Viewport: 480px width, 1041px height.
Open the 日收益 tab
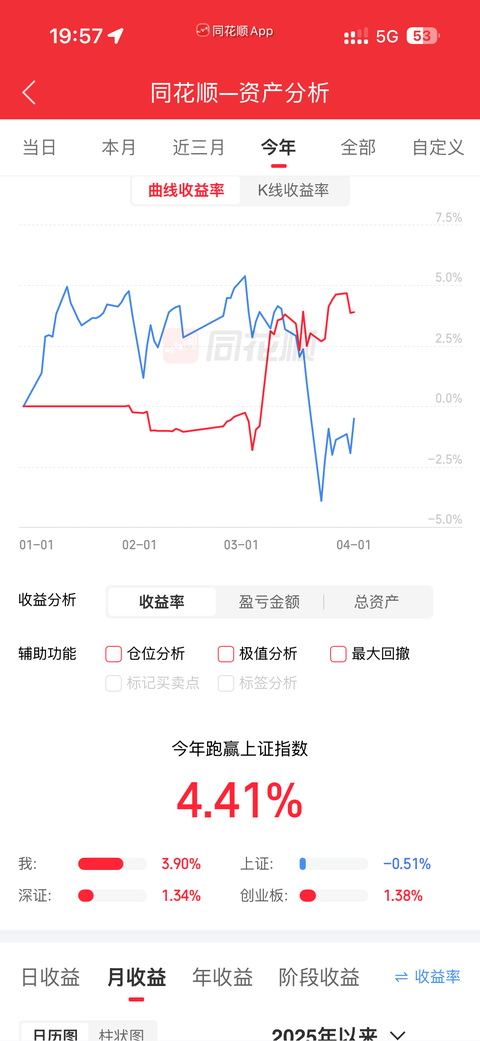point(50,977)
